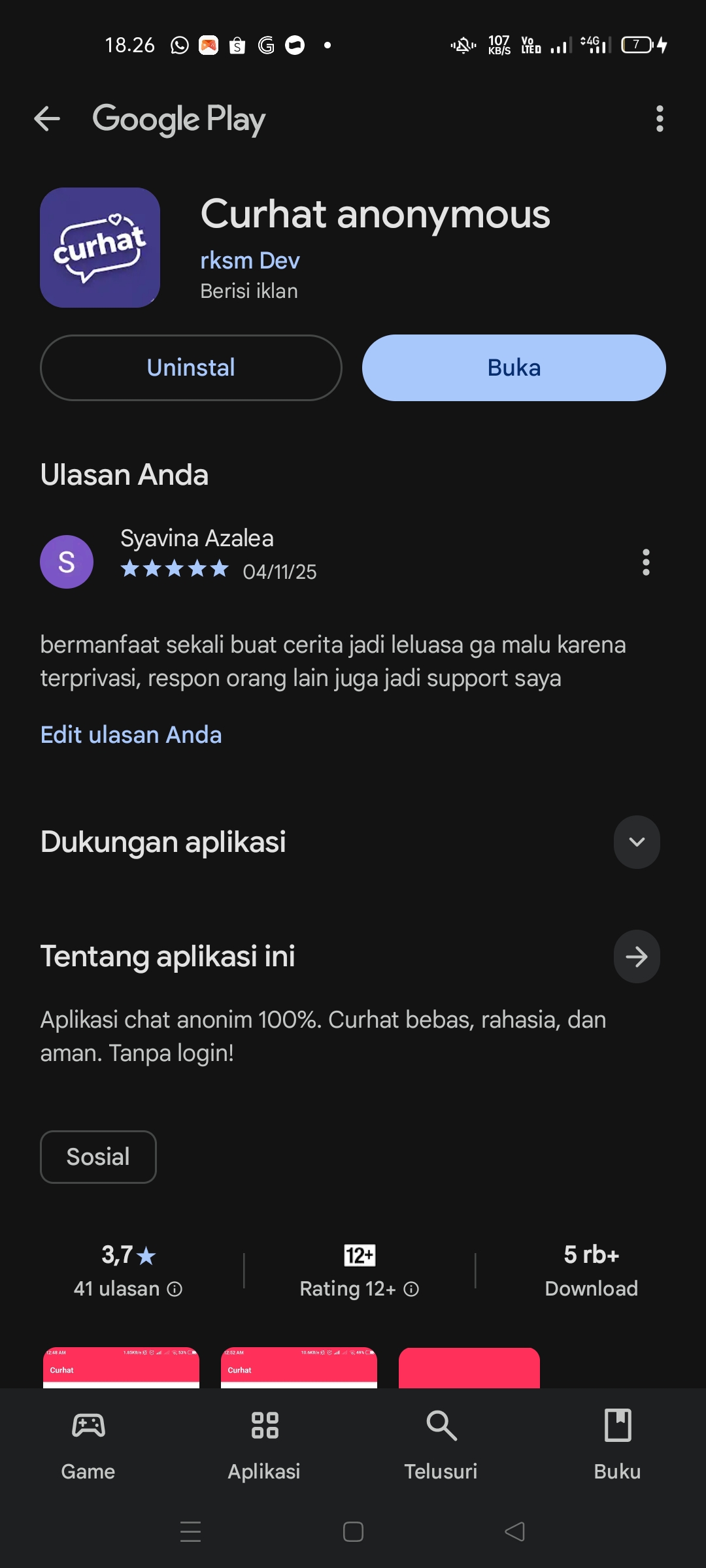Tap the system home button
The height and width of the screenshot is (1568, 706).
(353, 1531)
